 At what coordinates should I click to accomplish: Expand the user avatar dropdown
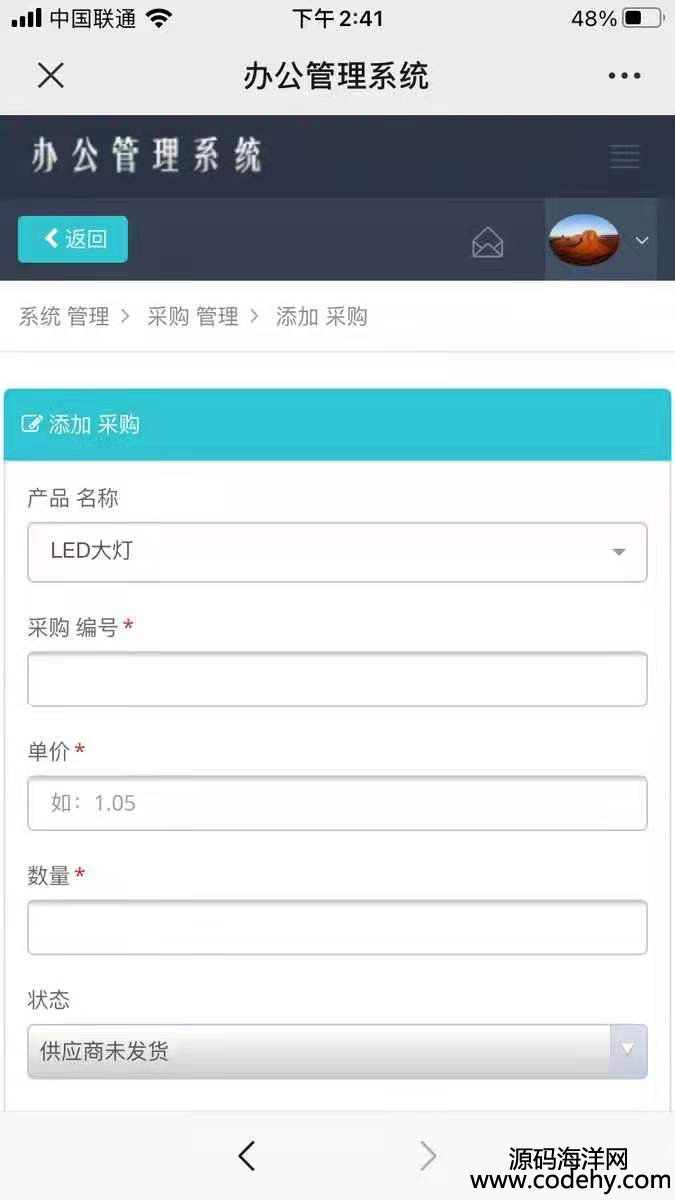pos(600,240)
